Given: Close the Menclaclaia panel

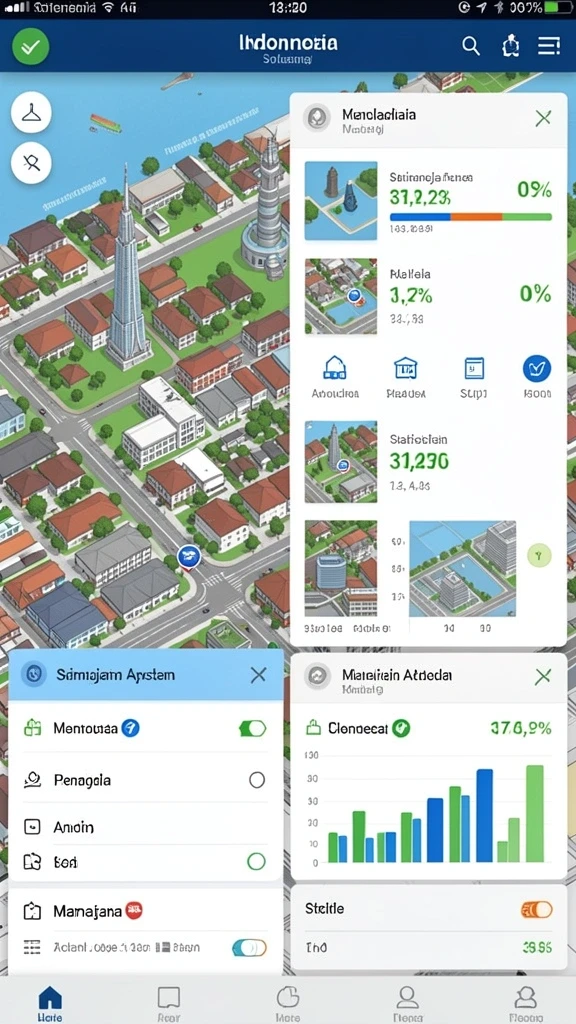Looking at the screenshot, I should (x=543, y=118).
